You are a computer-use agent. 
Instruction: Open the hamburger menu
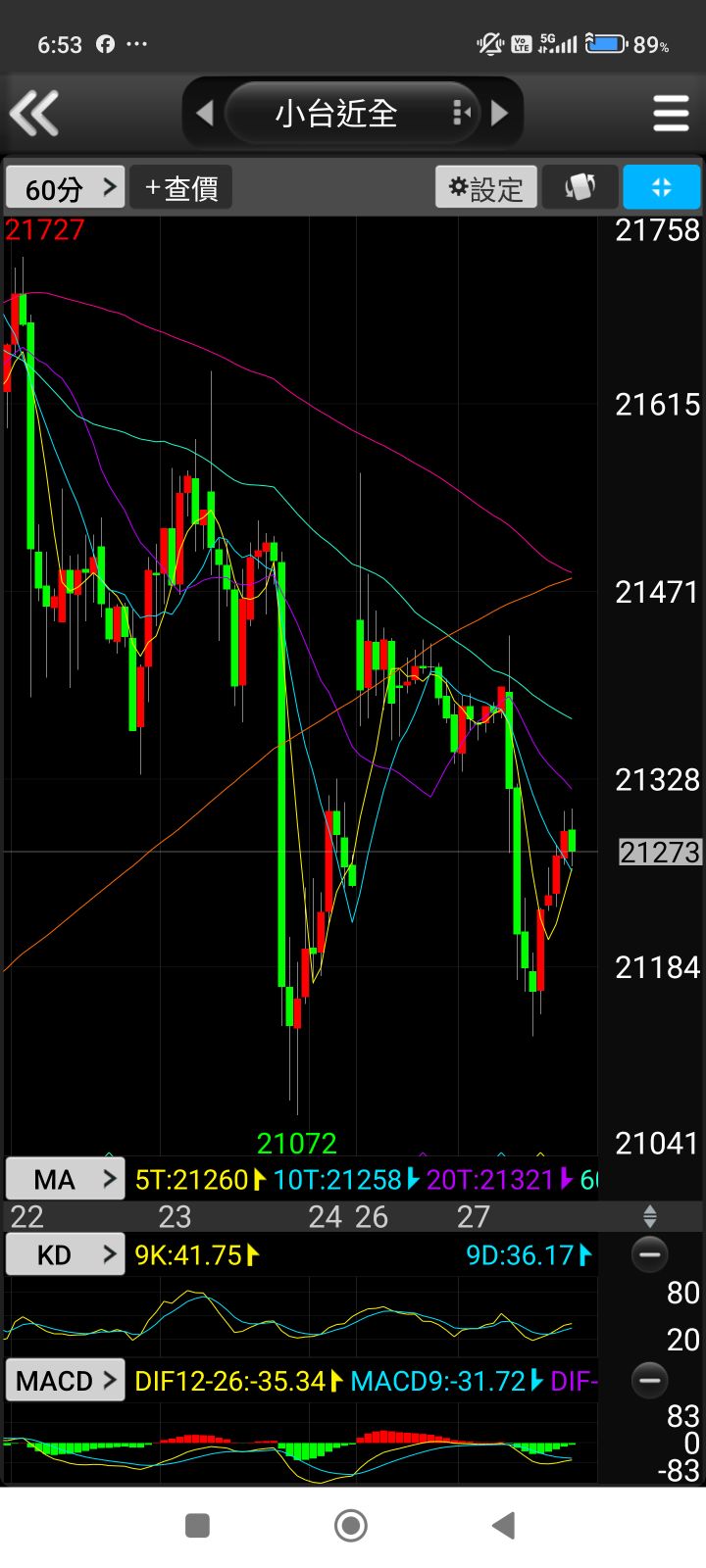(x=671, y=113)
